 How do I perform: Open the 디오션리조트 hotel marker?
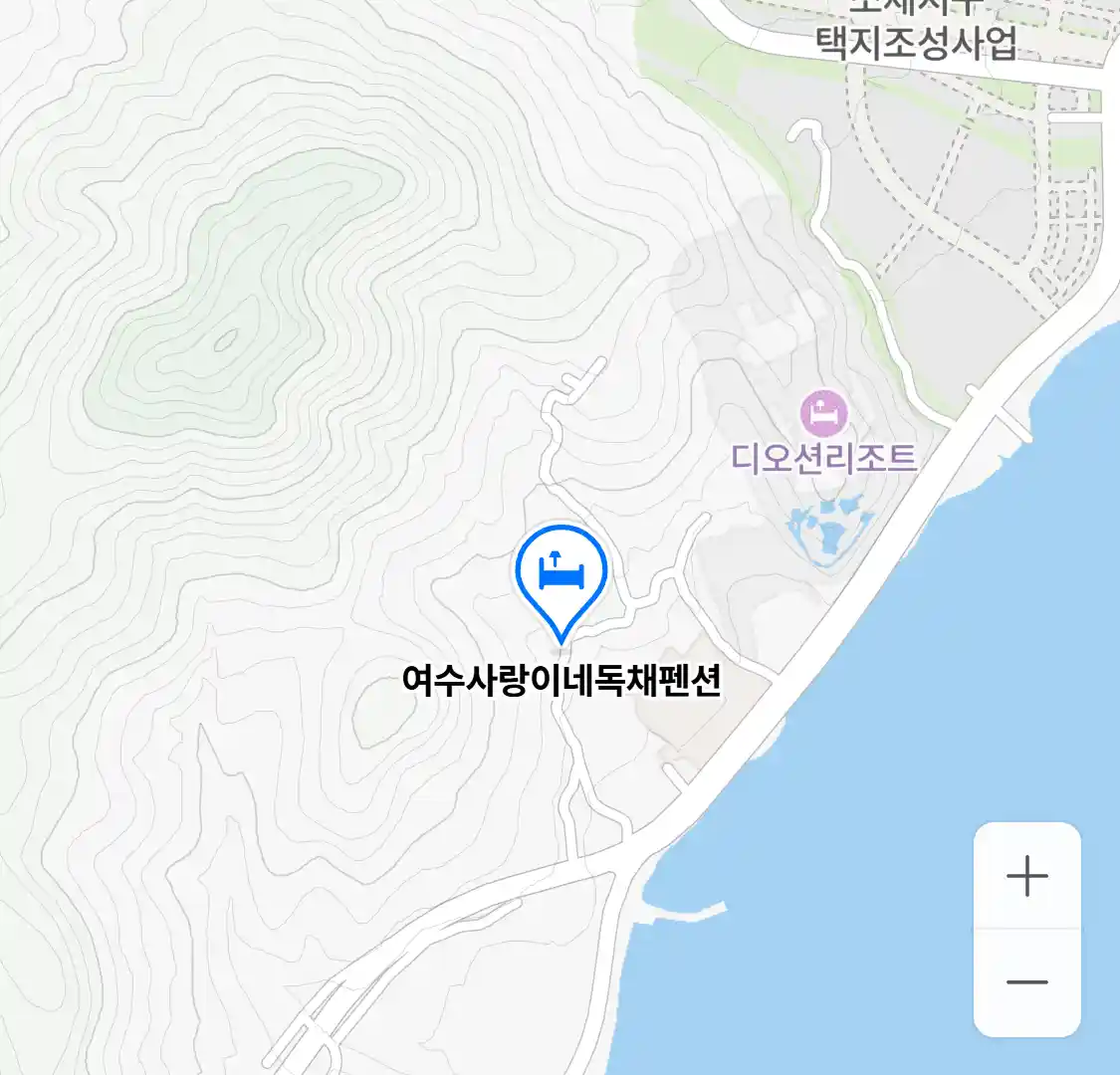click(x=824, y=413)
